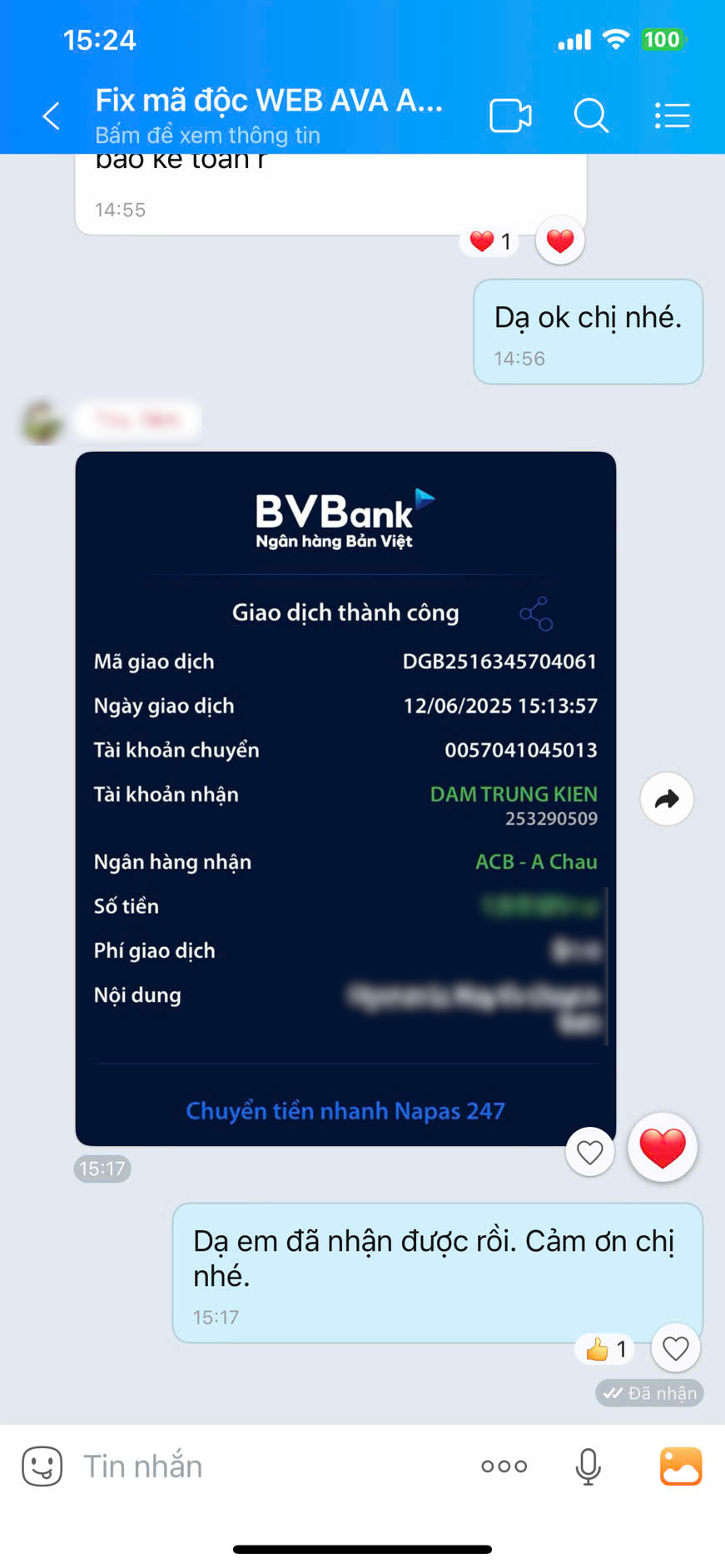Open the photo gallery picker
Image resolution: width=725 pixels, height=1568 pixels.
click(x=681, y=1466)
